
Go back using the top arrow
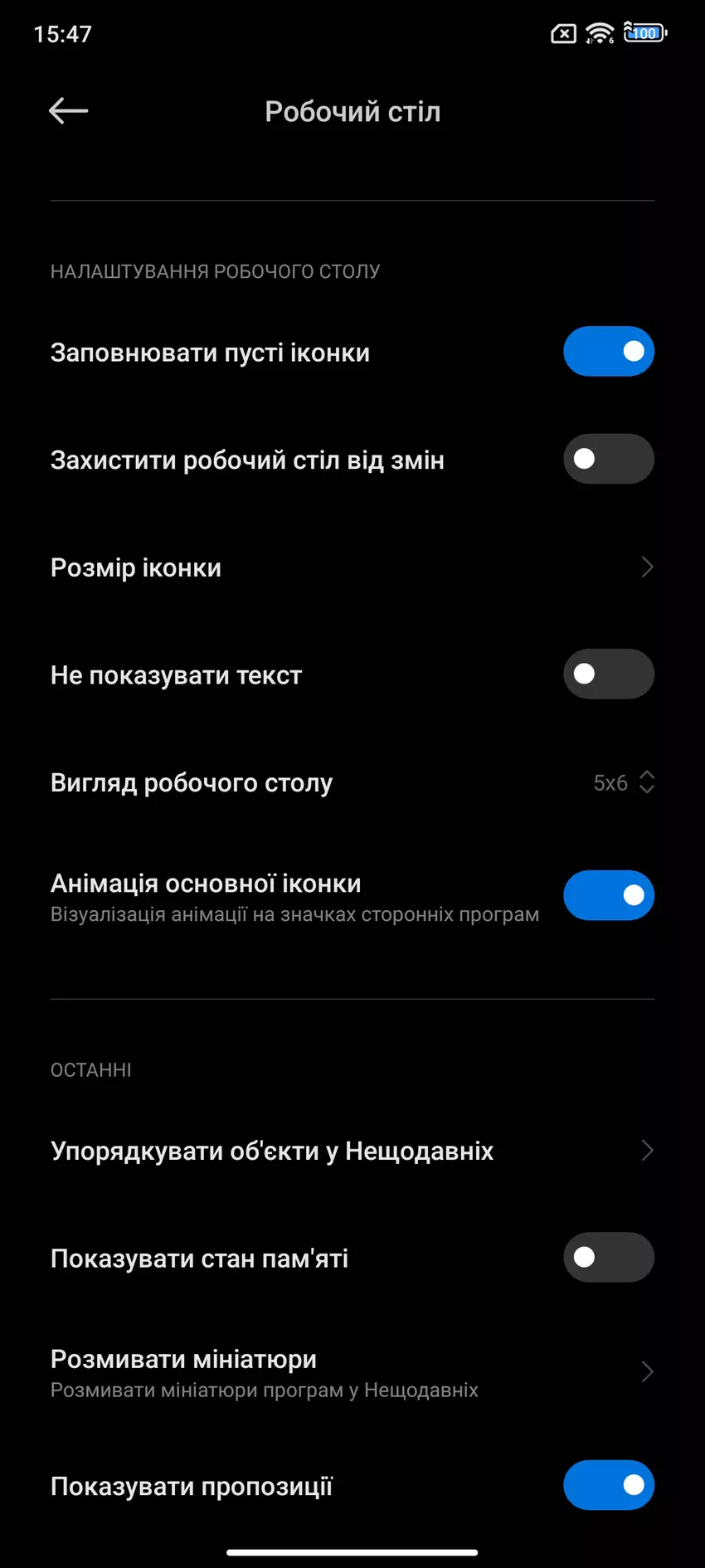(x=69, y=110)
